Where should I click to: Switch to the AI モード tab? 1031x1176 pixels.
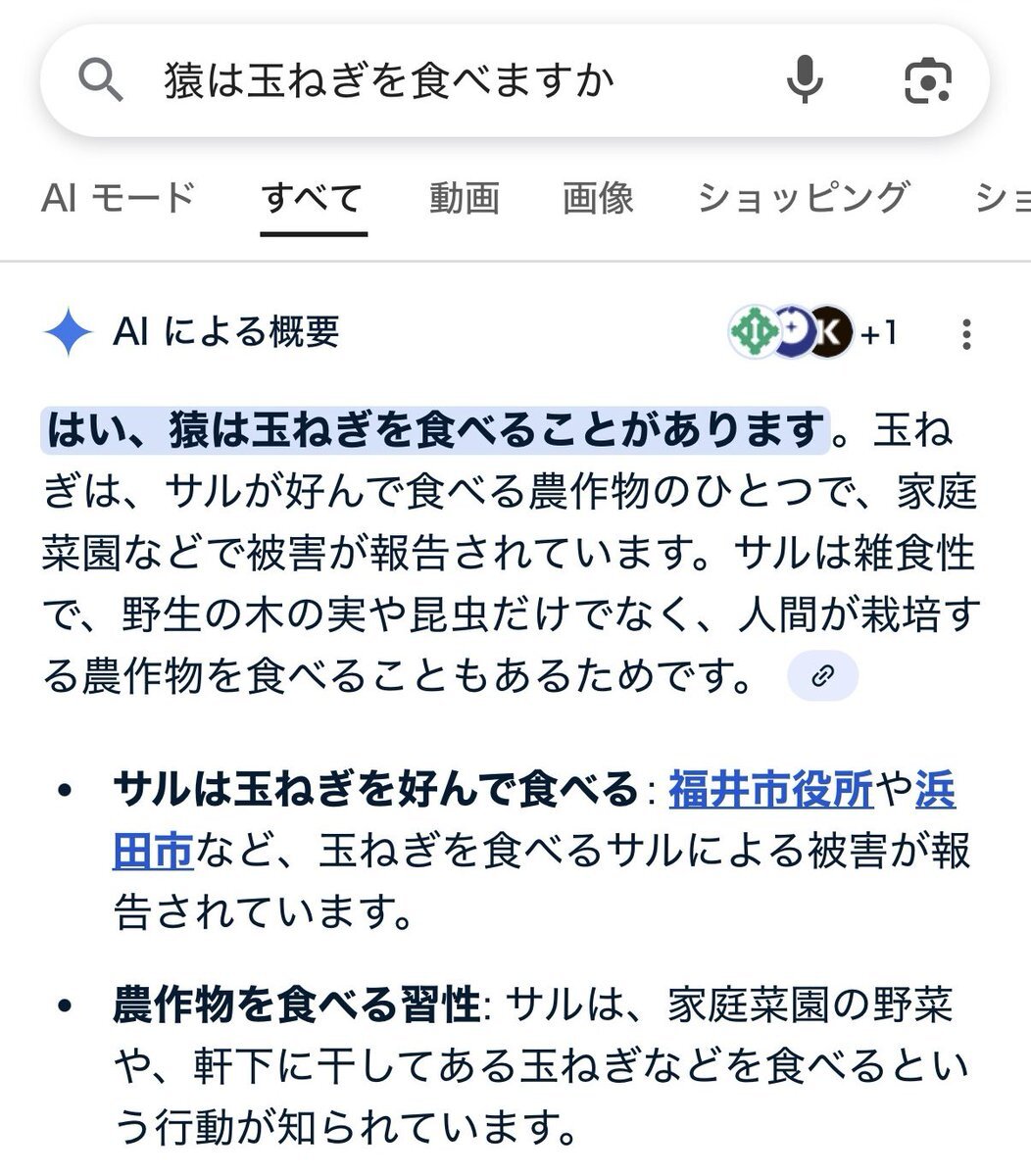pyautogui.click(x=119, y=198)
